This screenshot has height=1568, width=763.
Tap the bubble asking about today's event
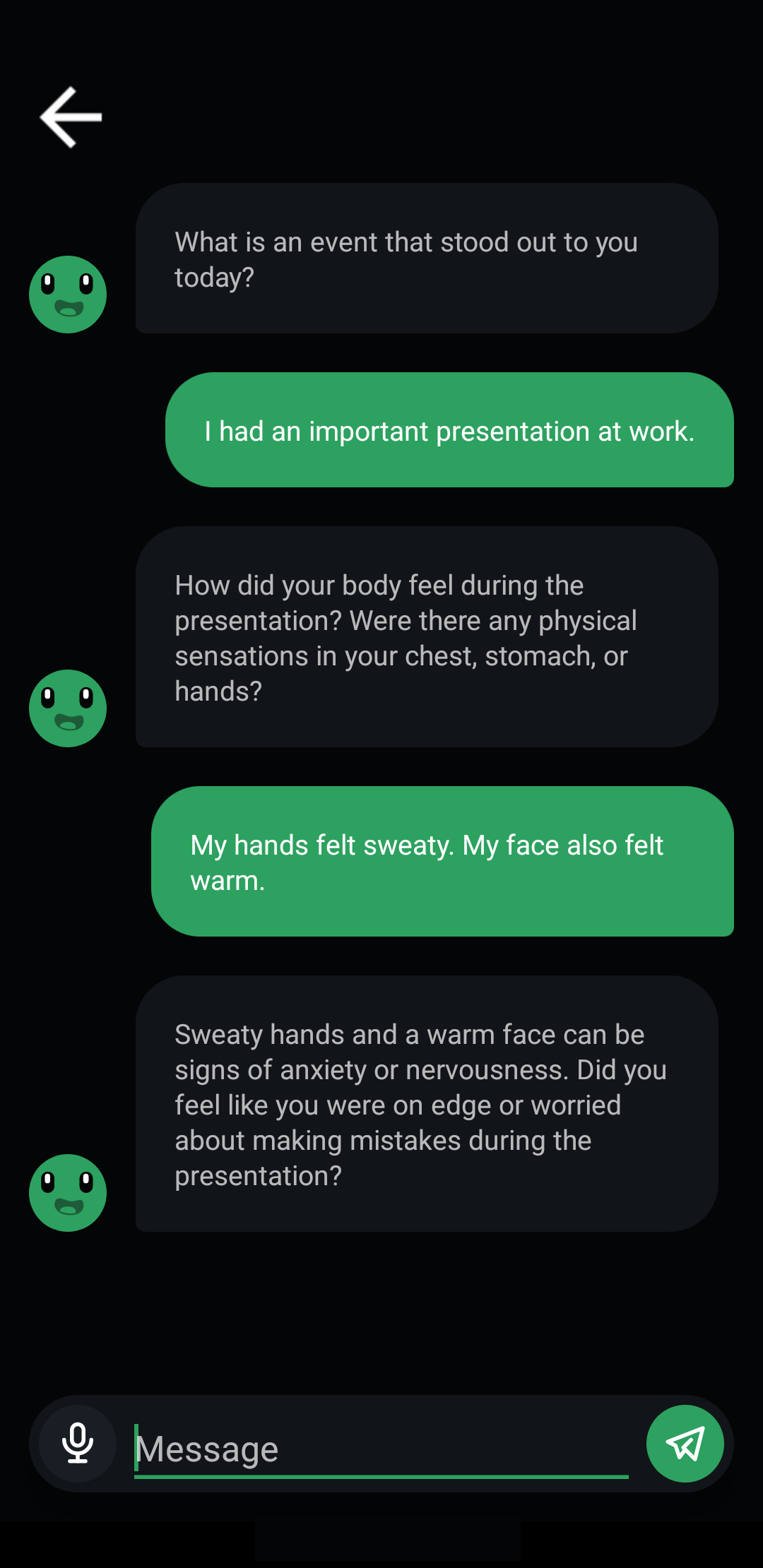pyautogui.click(x=424, y=259)
